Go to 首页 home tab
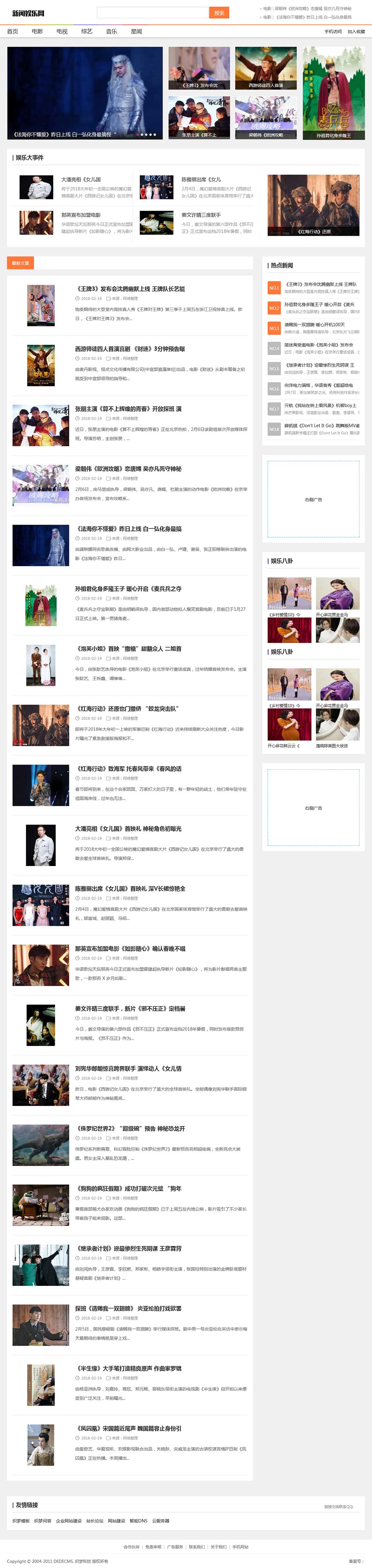This screenshot has height=1568, width=372. tap(12, 32)
